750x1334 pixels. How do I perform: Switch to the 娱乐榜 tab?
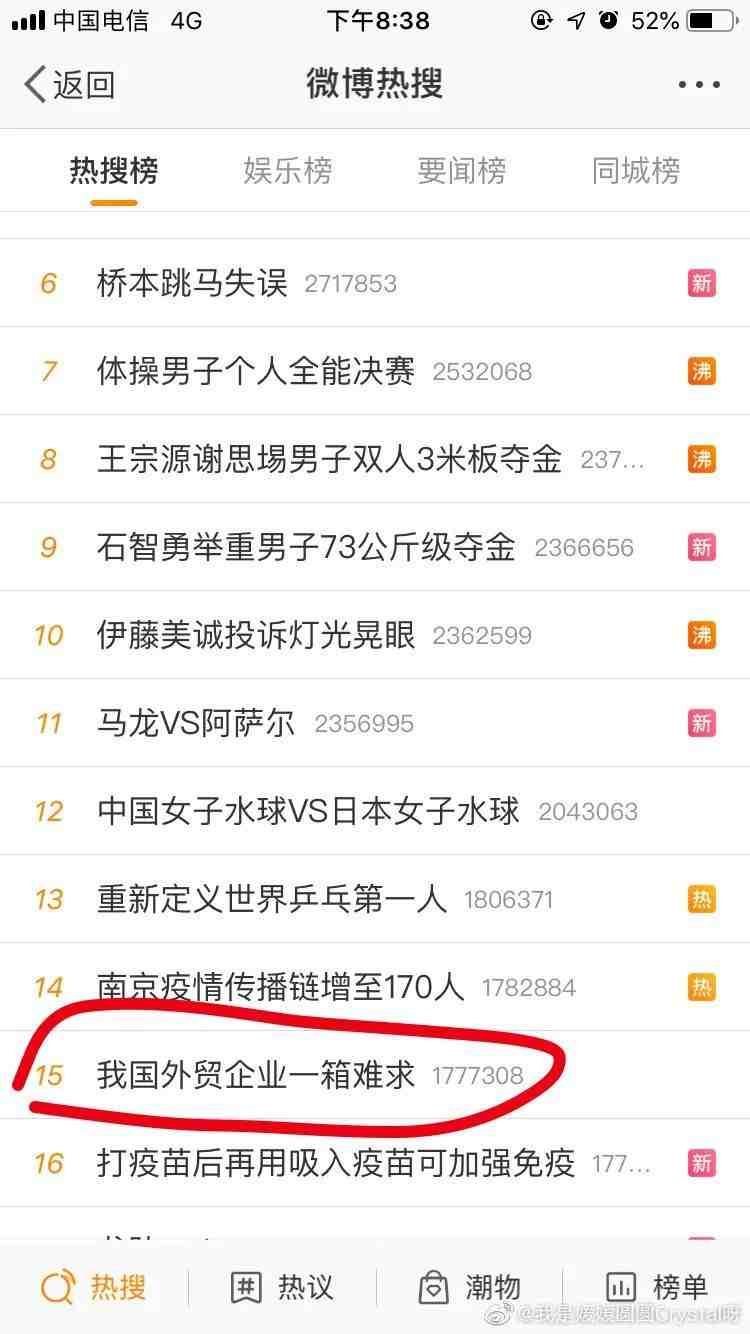[x=288, y=171]
